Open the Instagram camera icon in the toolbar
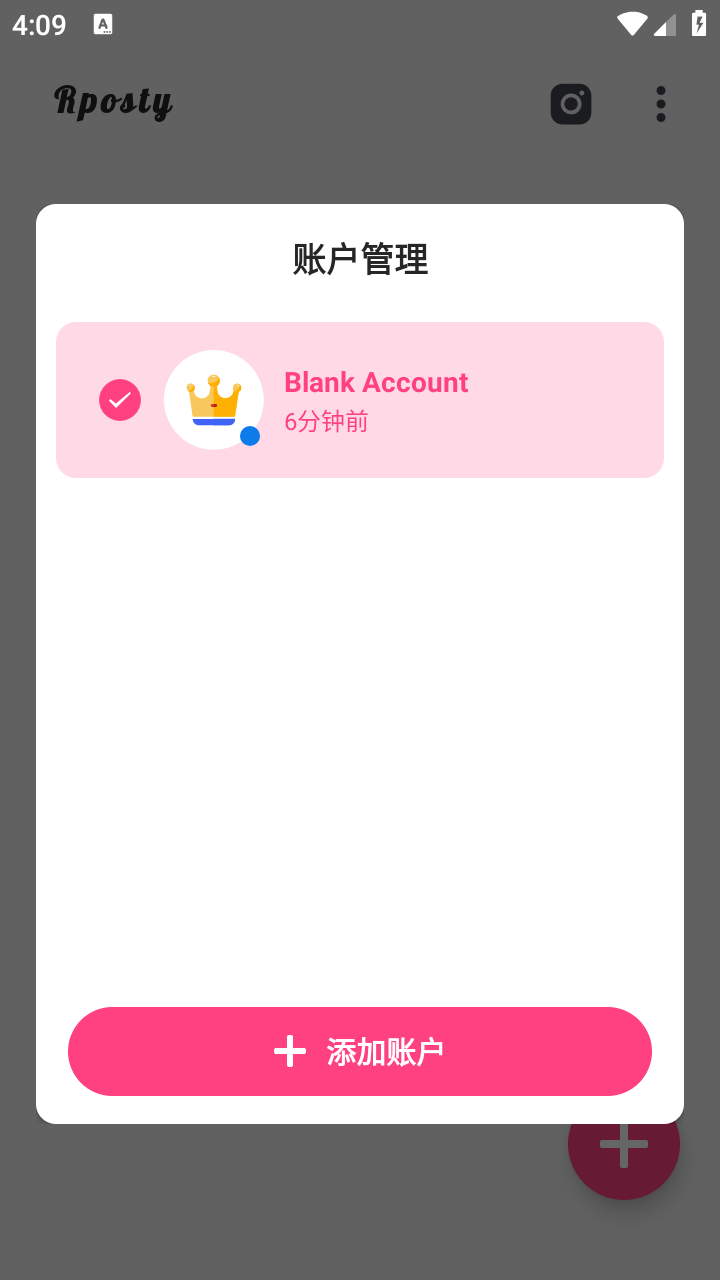Screen dimensions: 720x1280 571,103
